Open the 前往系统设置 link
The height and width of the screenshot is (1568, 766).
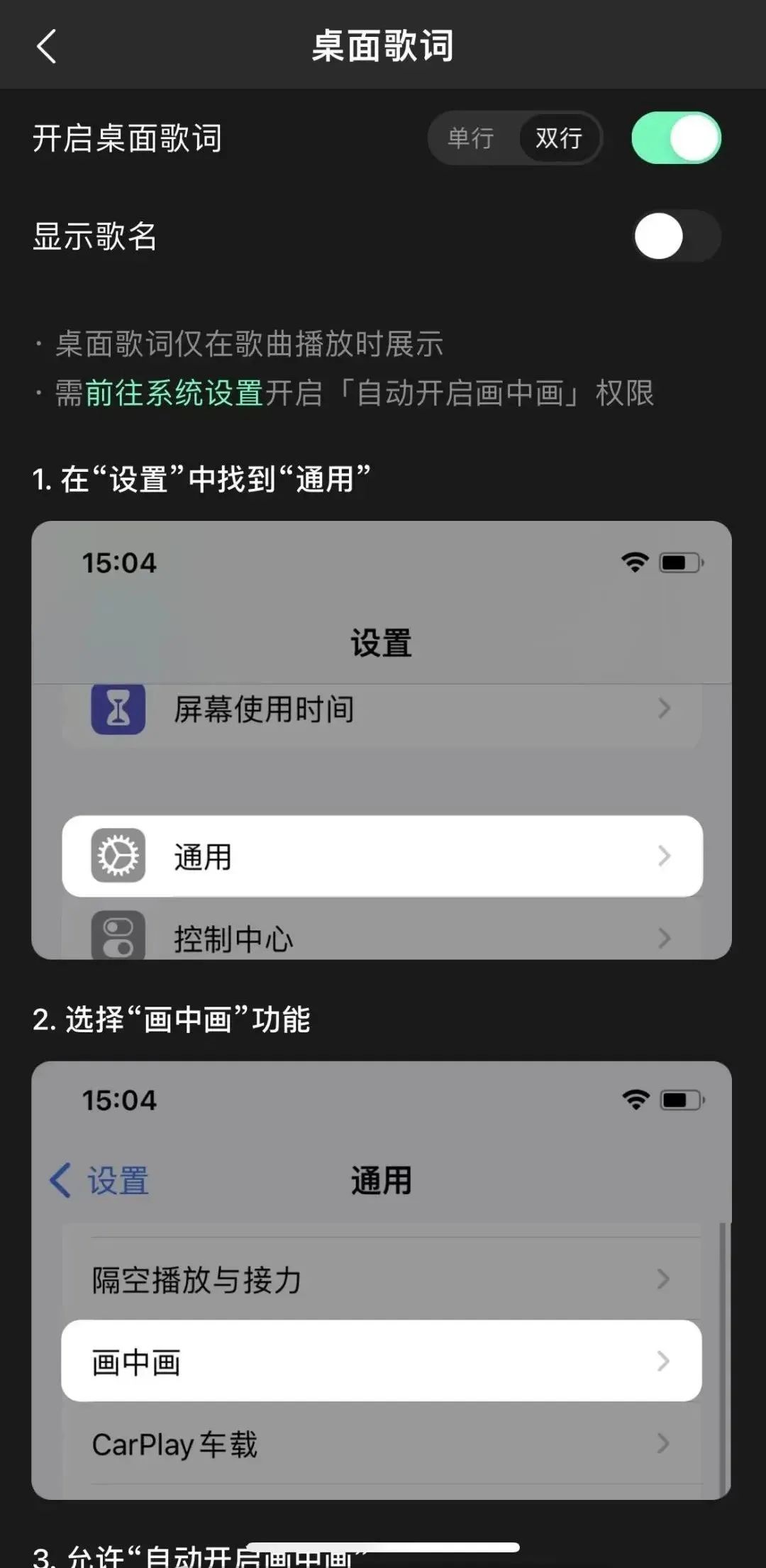click(x=174, y=393)
